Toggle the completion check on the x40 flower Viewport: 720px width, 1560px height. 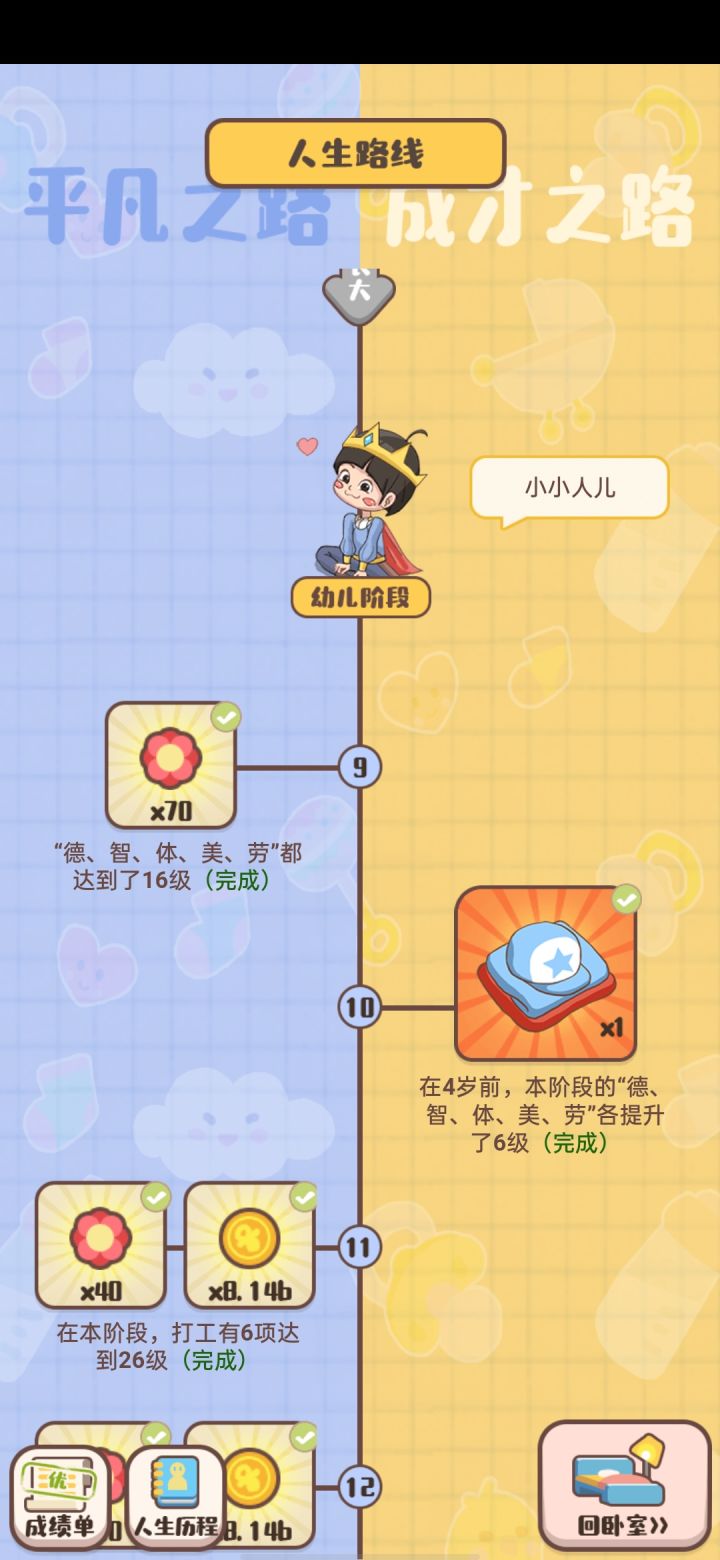(154, 1193)
